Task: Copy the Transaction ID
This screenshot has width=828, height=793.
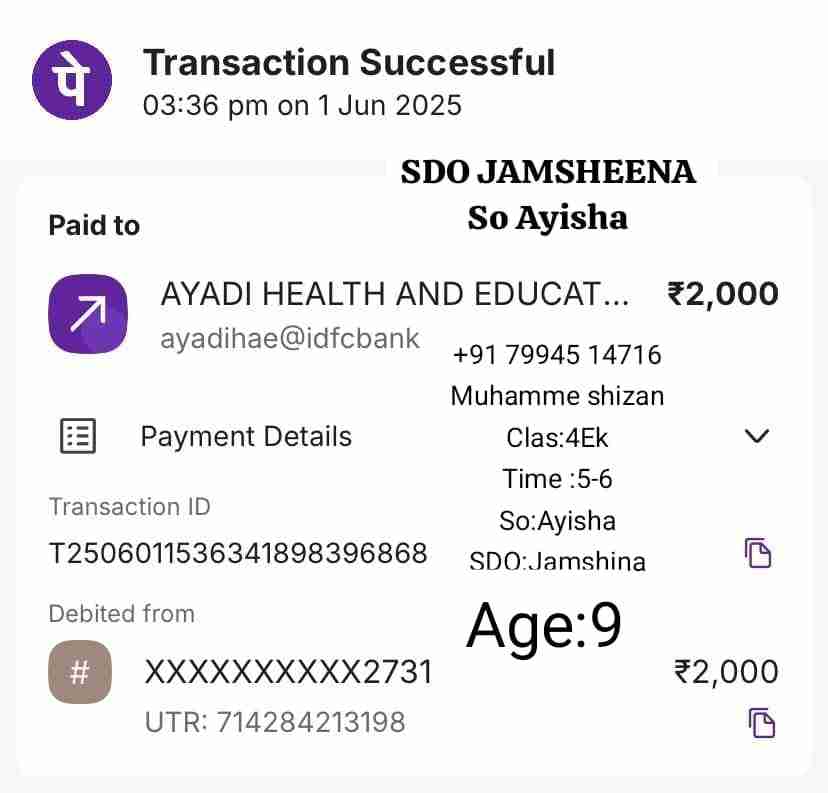Action: (758, 552)
